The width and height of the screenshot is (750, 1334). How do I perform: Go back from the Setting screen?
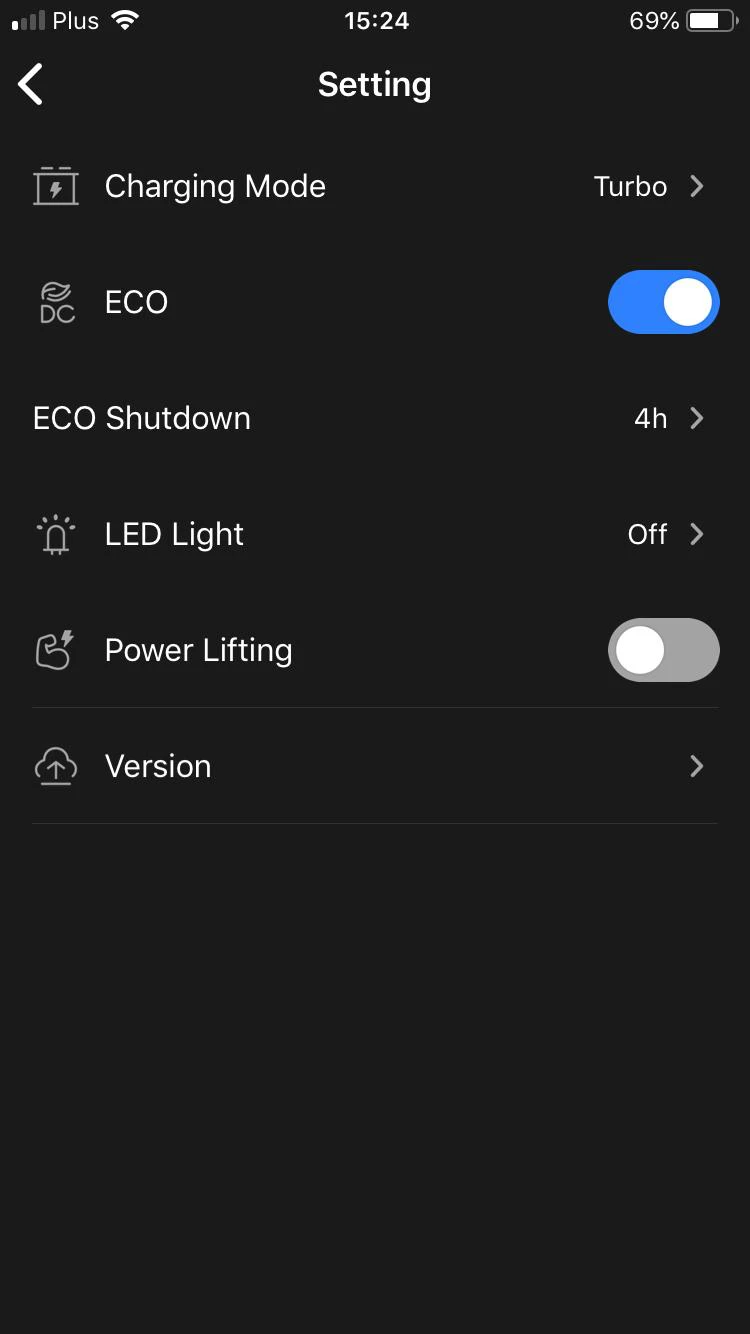click(32, 84)
